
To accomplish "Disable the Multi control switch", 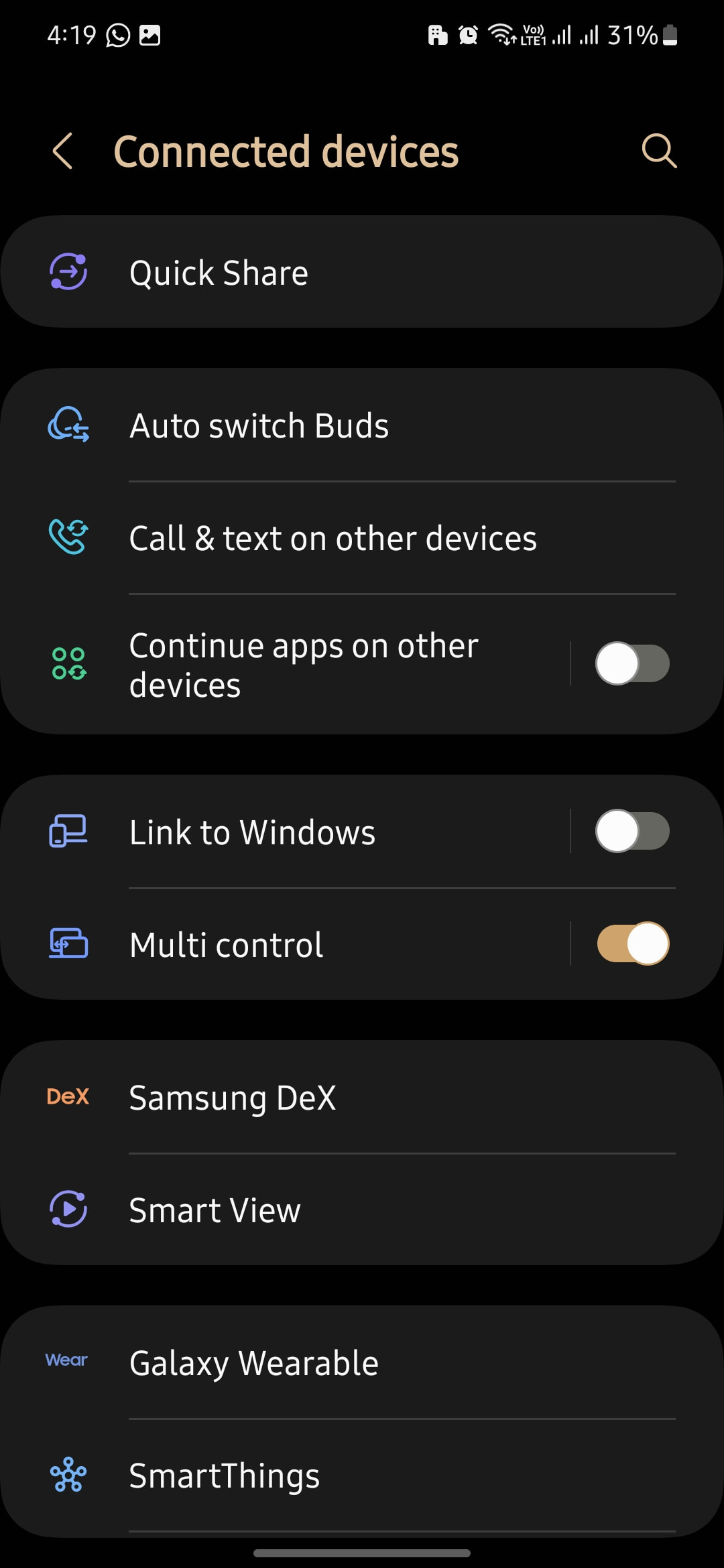I will (632, 944).
